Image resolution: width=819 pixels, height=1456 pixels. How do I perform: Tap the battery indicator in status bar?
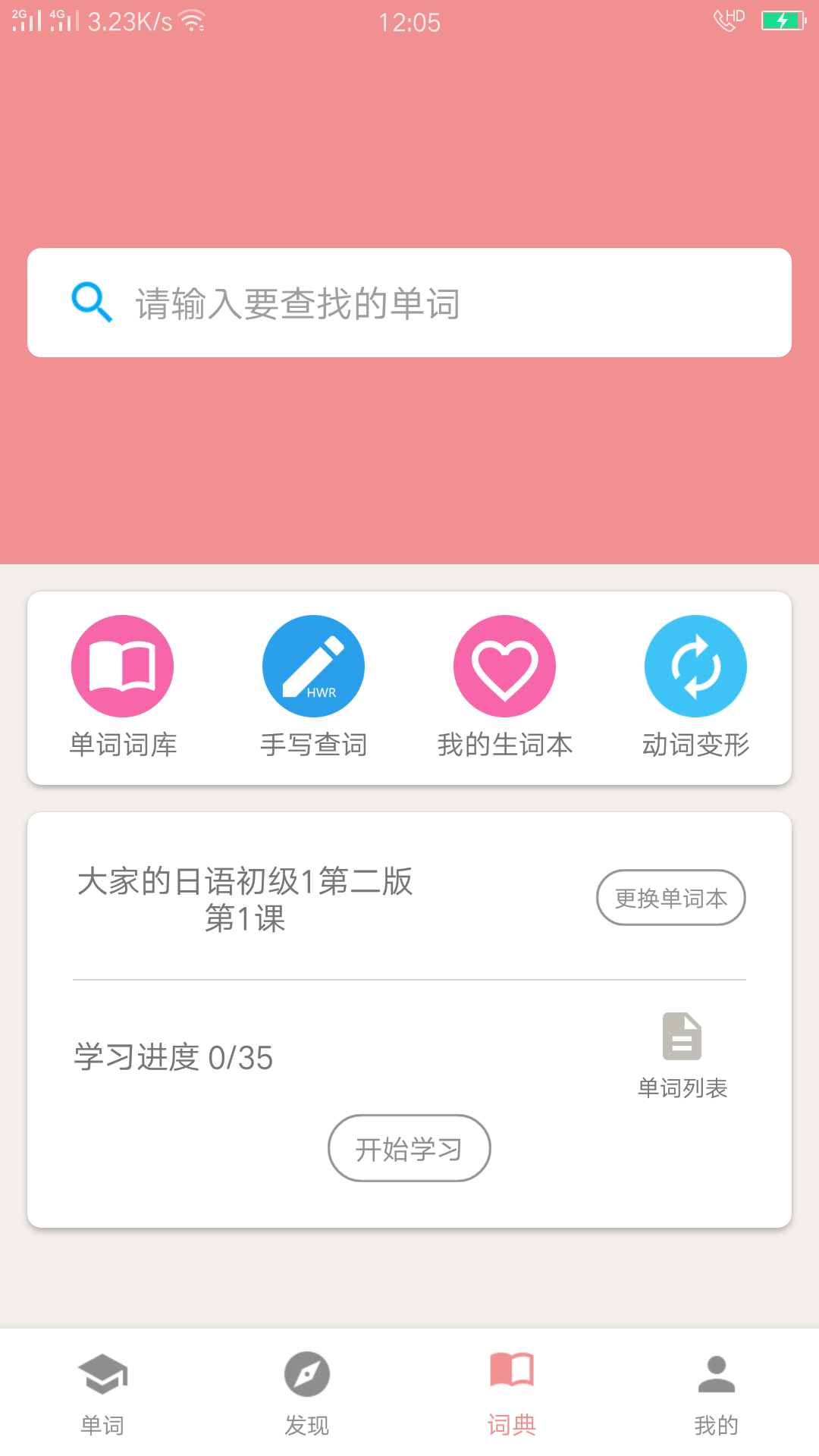pos(782,22)
